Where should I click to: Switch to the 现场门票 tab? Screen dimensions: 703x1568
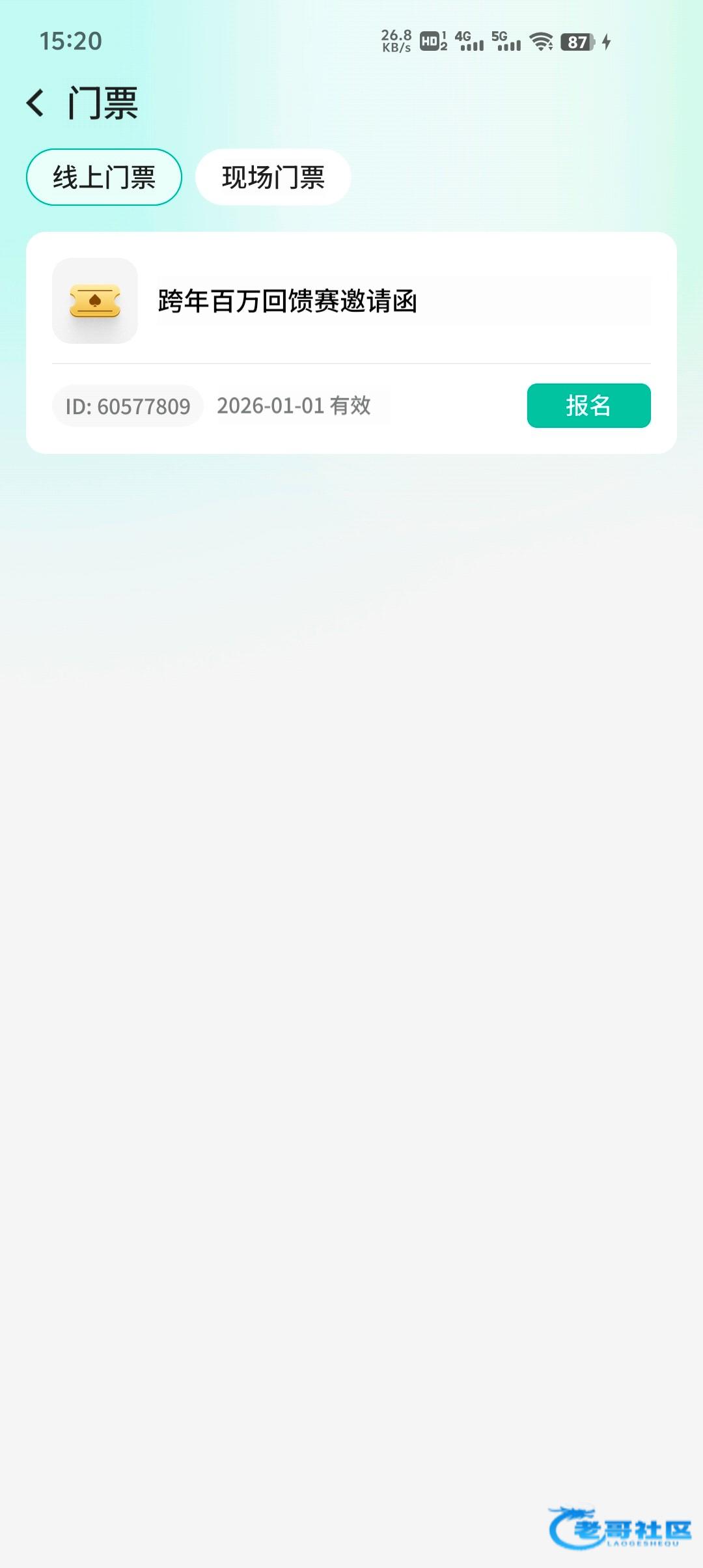(273, 177)
